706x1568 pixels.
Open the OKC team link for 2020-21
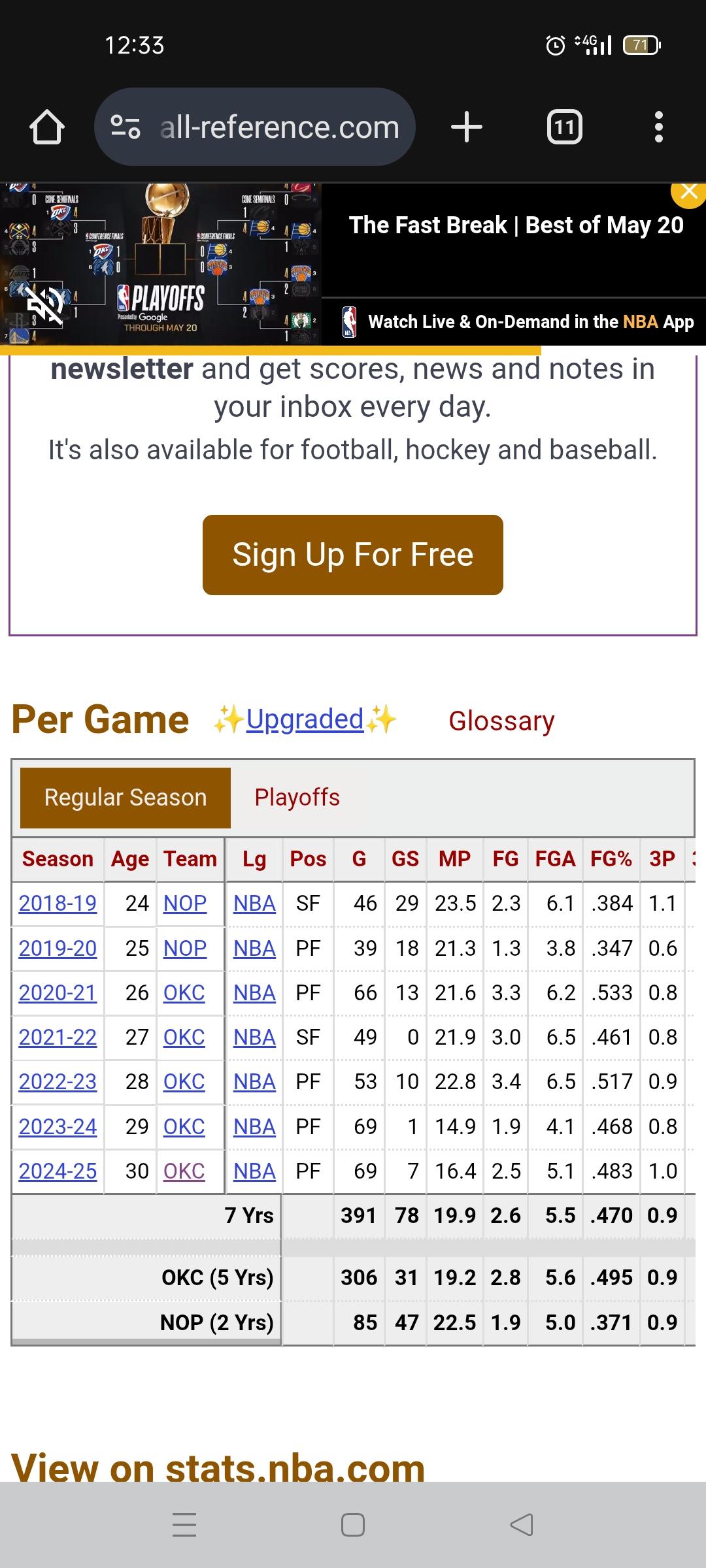(x=184, y=992)
